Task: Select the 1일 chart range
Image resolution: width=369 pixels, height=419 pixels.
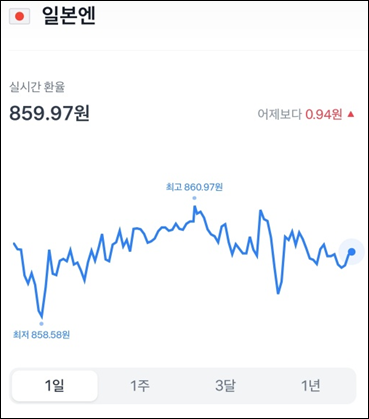Action: click(x=55, y=386)
